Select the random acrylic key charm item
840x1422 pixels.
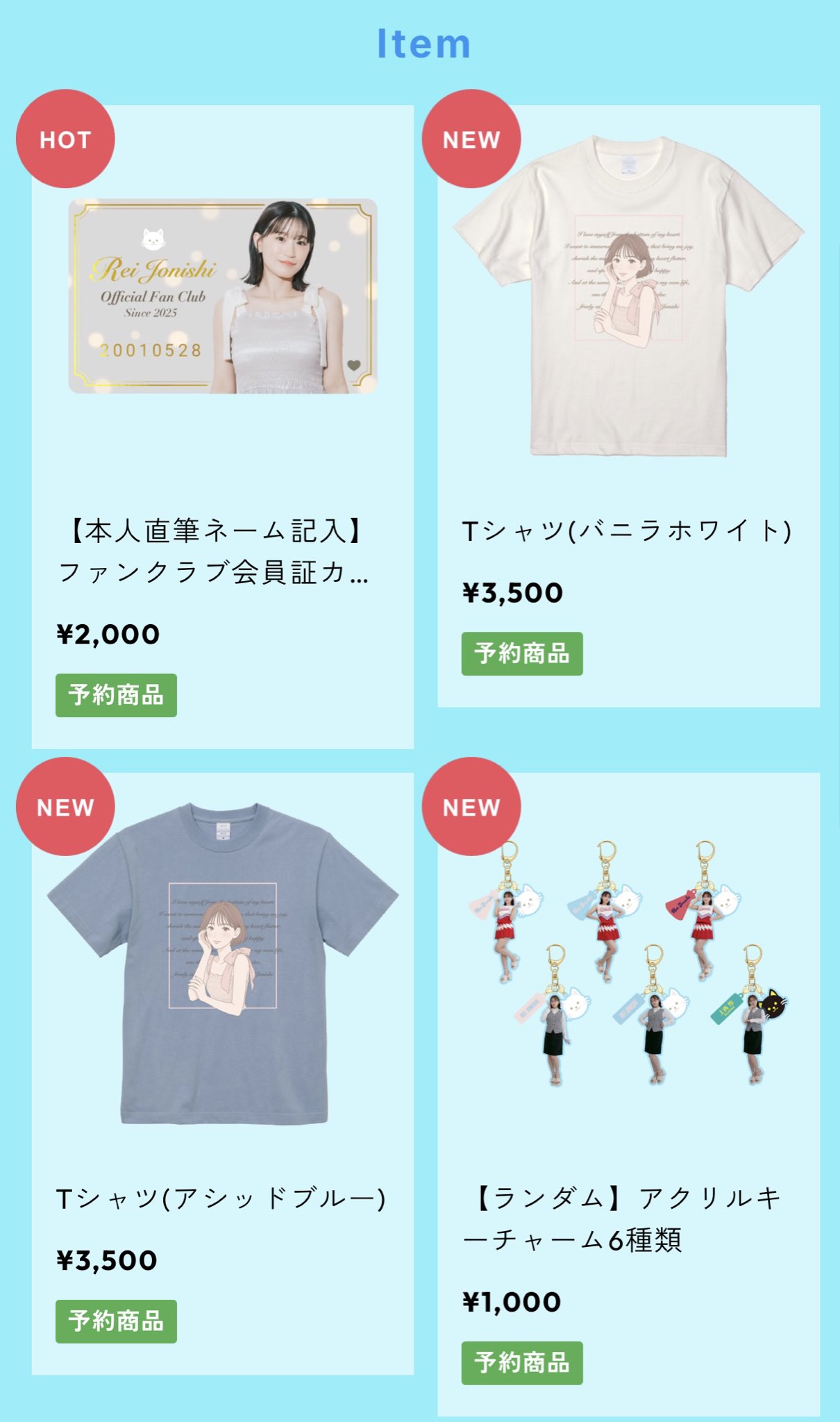[628, 1094]
